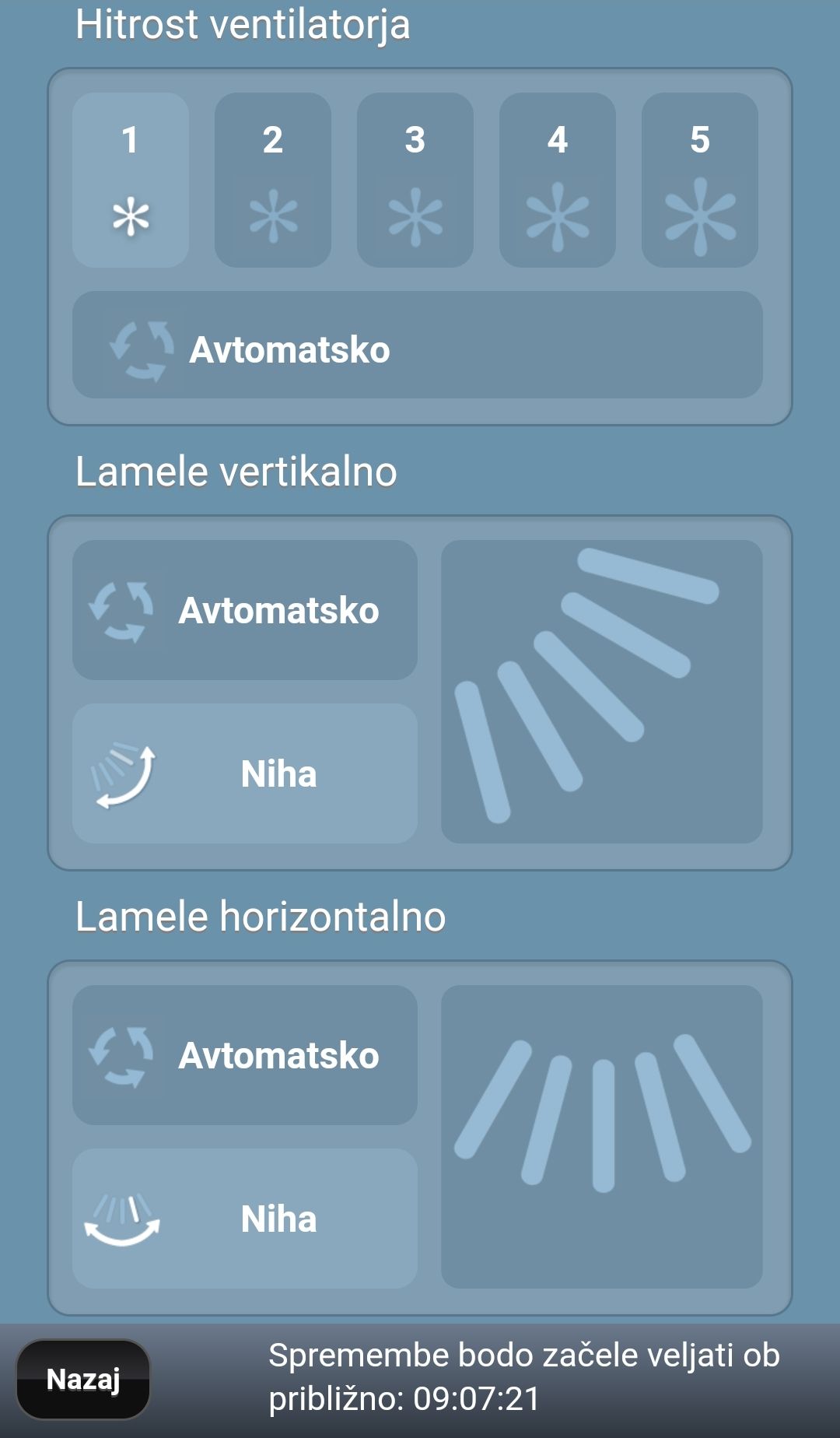Image resolution: width=840 pixels, height=1438 pixels.
Task: Turn on Niha for Lamele vertikalno
Action: [x=245, y=773]
